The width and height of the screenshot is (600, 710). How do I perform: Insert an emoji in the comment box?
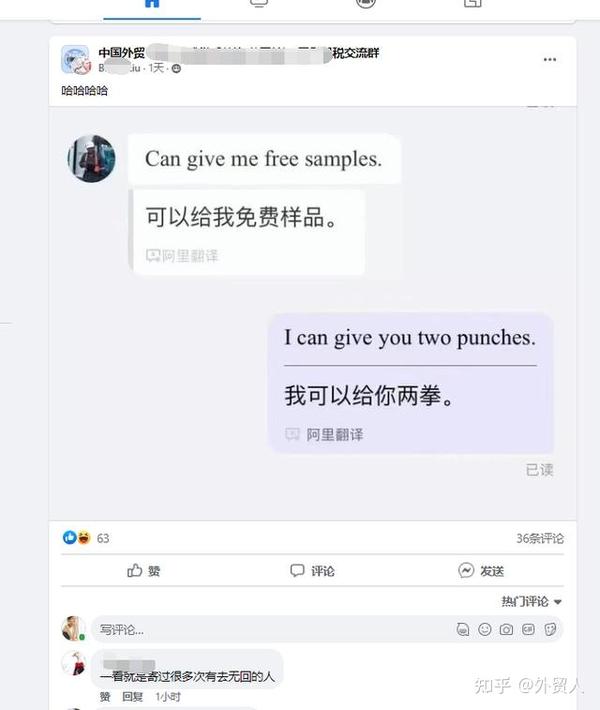tap(485, 630)
